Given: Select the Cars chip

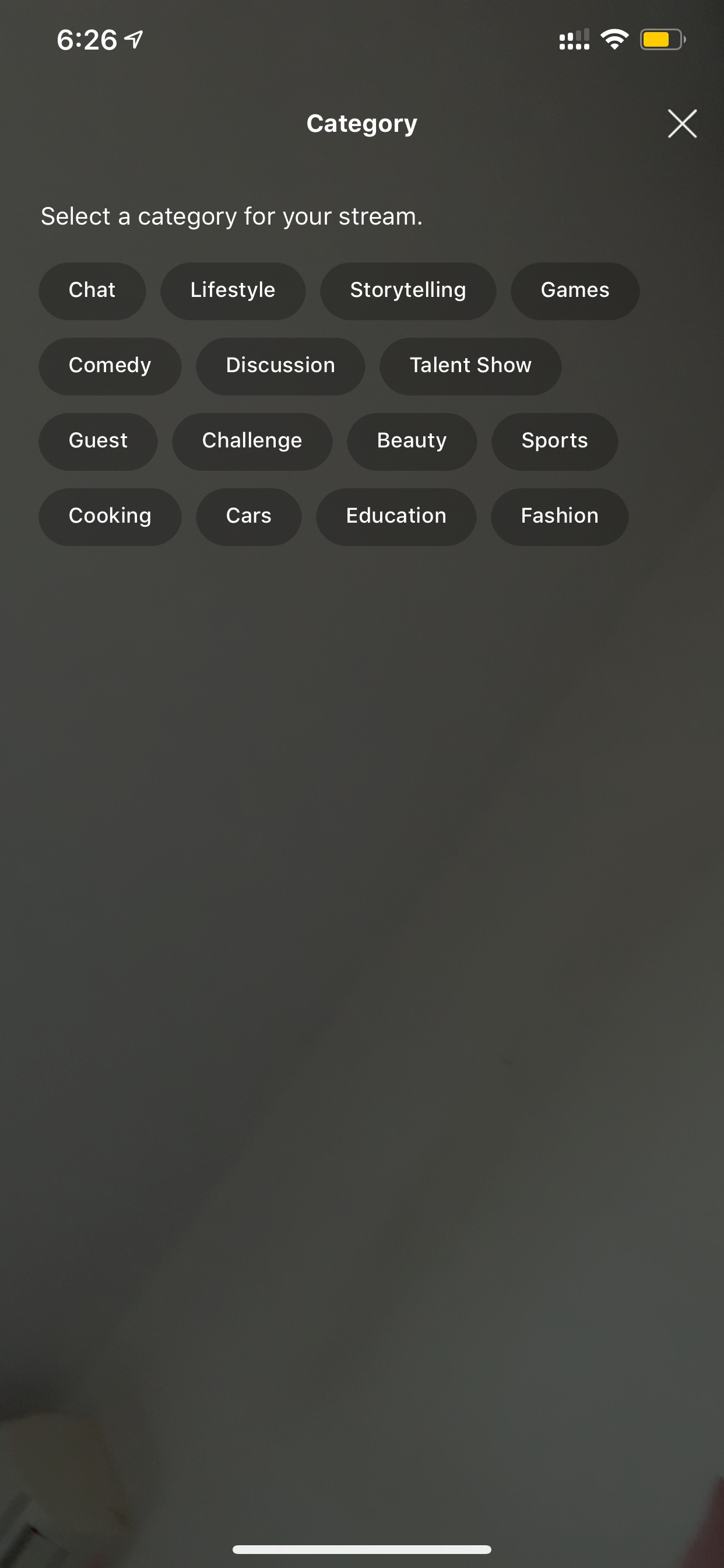Looking at the screenshot, I should coord(249,517).
